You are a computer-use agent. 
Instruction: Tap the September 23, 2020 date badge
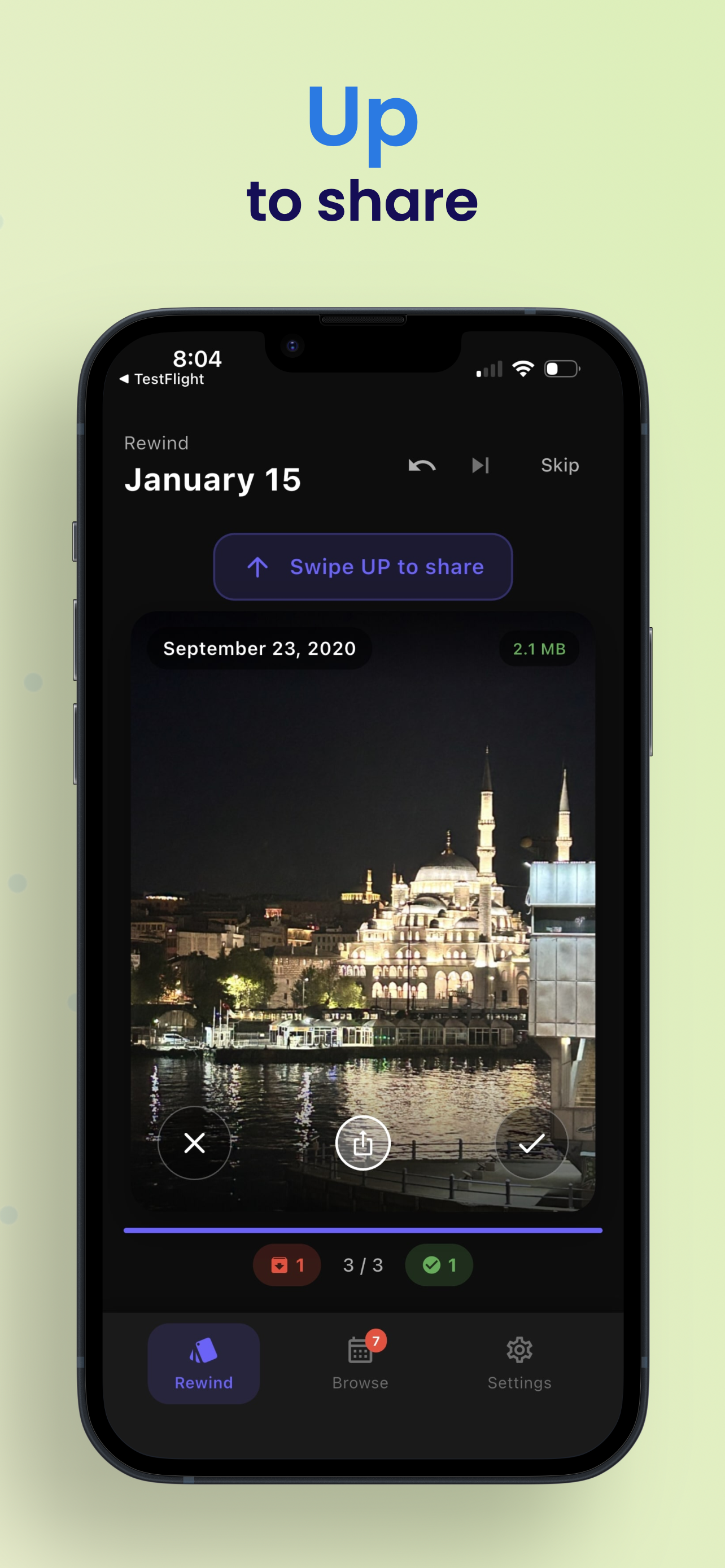click(258, 649)
